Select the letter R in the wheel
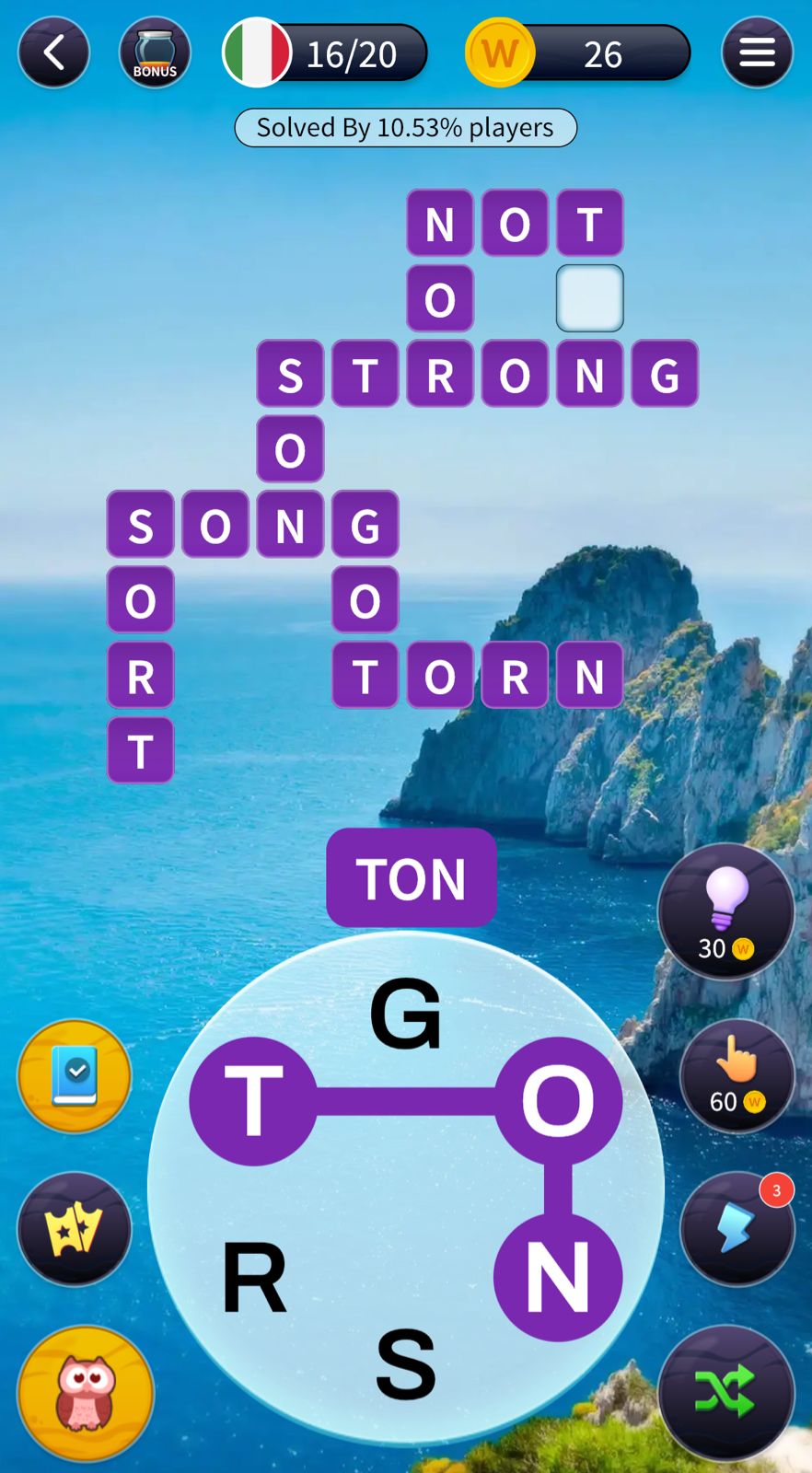This screenshot has height=1473, width=812. tap(254, 1278)
